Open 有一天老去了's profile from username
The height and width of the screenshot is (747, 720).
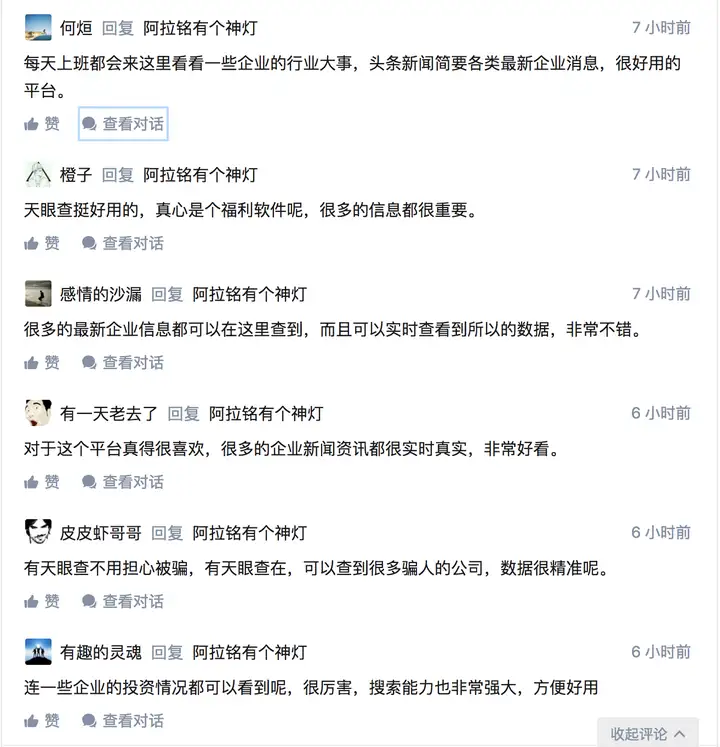108,413
